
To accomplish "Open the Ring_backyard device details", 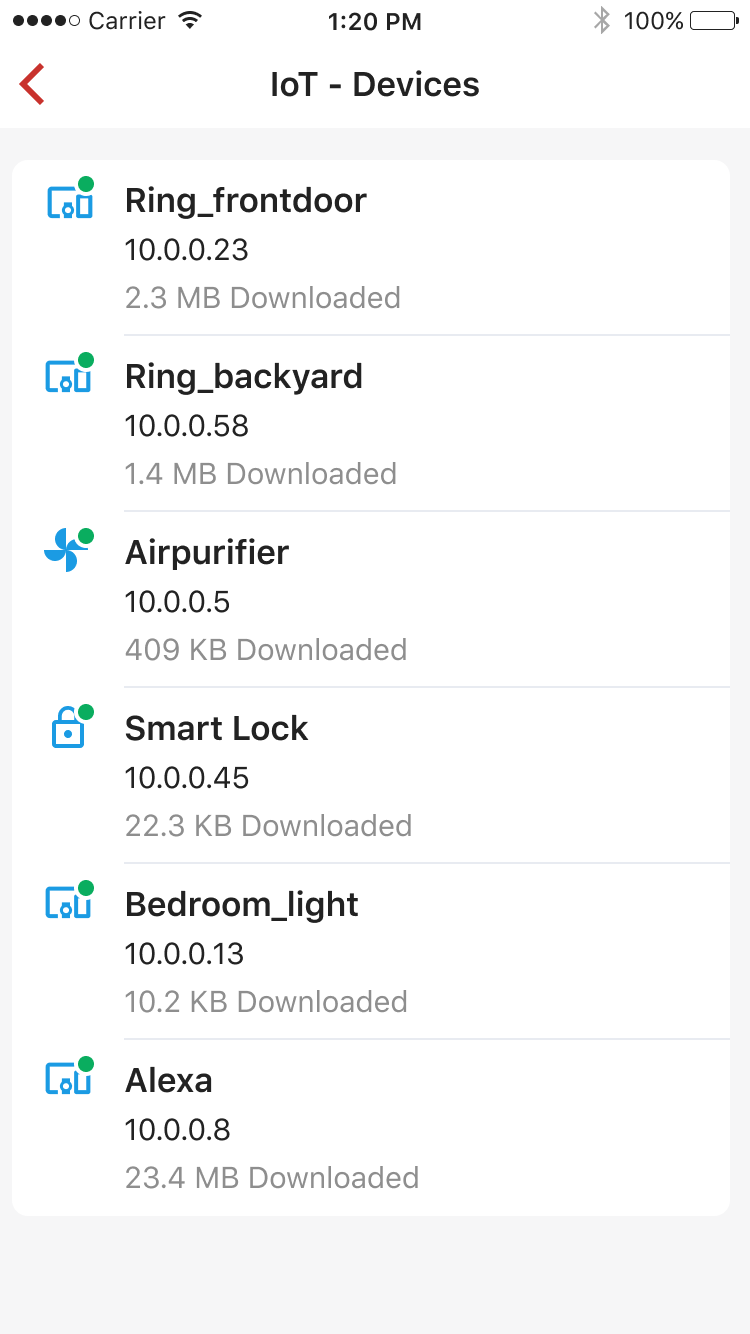I will [371, 424].
